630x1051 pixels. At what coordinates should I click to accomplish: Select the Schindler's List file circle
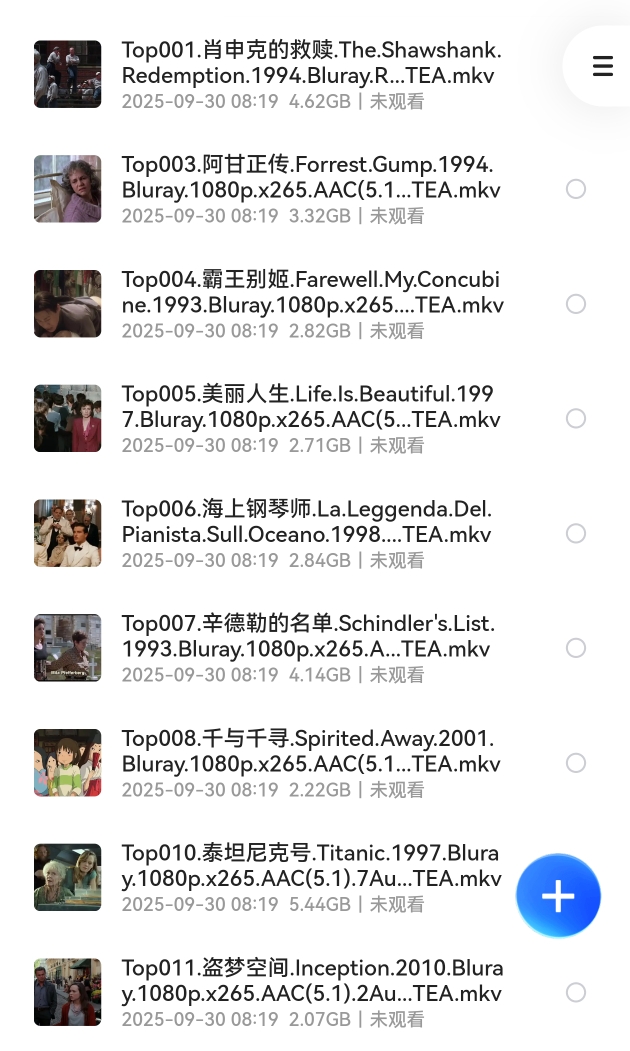click(576, 648)
